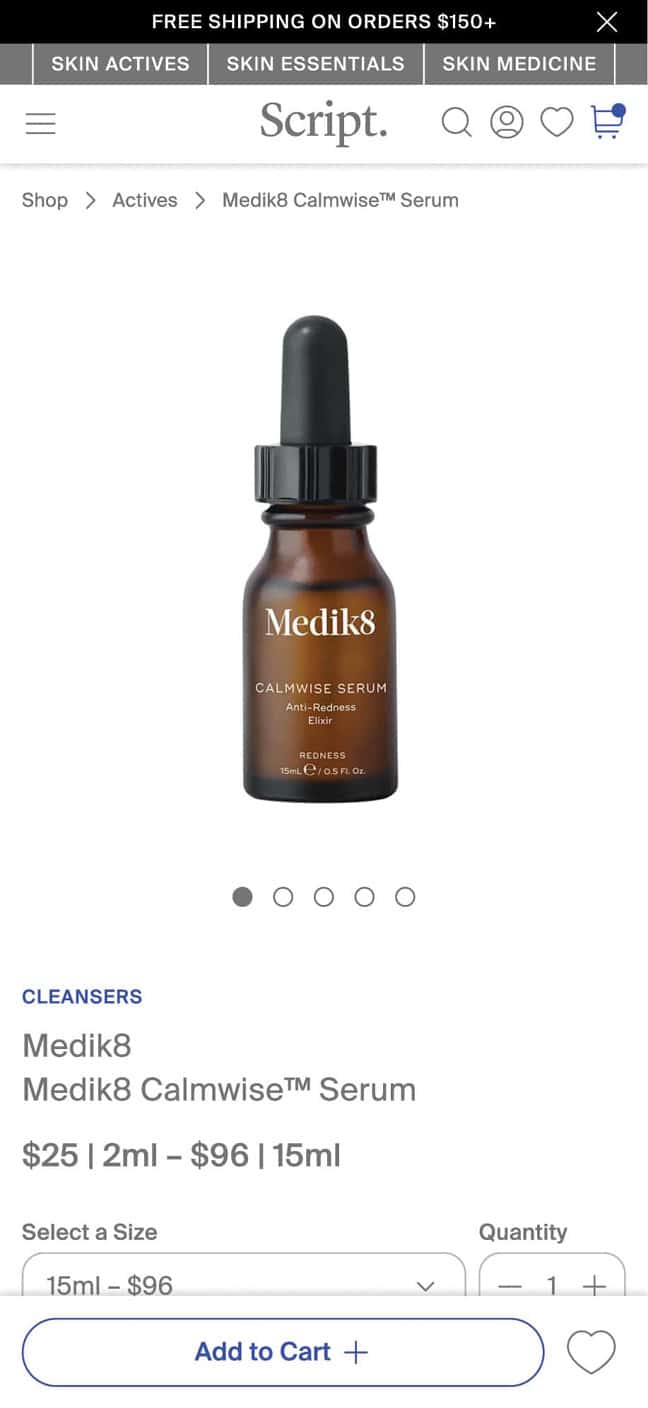View wishlist from header heart icon
This screenshot has width=648, height=1408.
tap(557, 123)
